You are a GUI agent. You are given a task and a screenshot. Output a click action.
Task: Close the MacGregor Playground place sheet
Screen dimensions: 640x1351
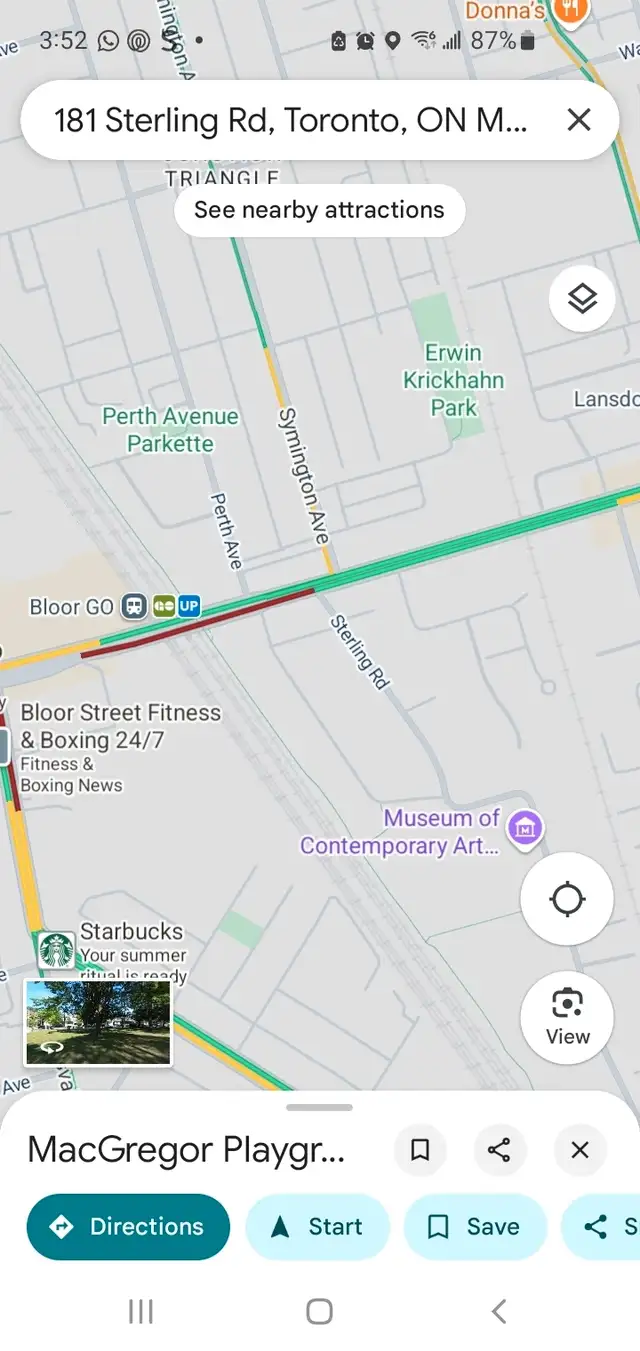[x=580, y=1150]
